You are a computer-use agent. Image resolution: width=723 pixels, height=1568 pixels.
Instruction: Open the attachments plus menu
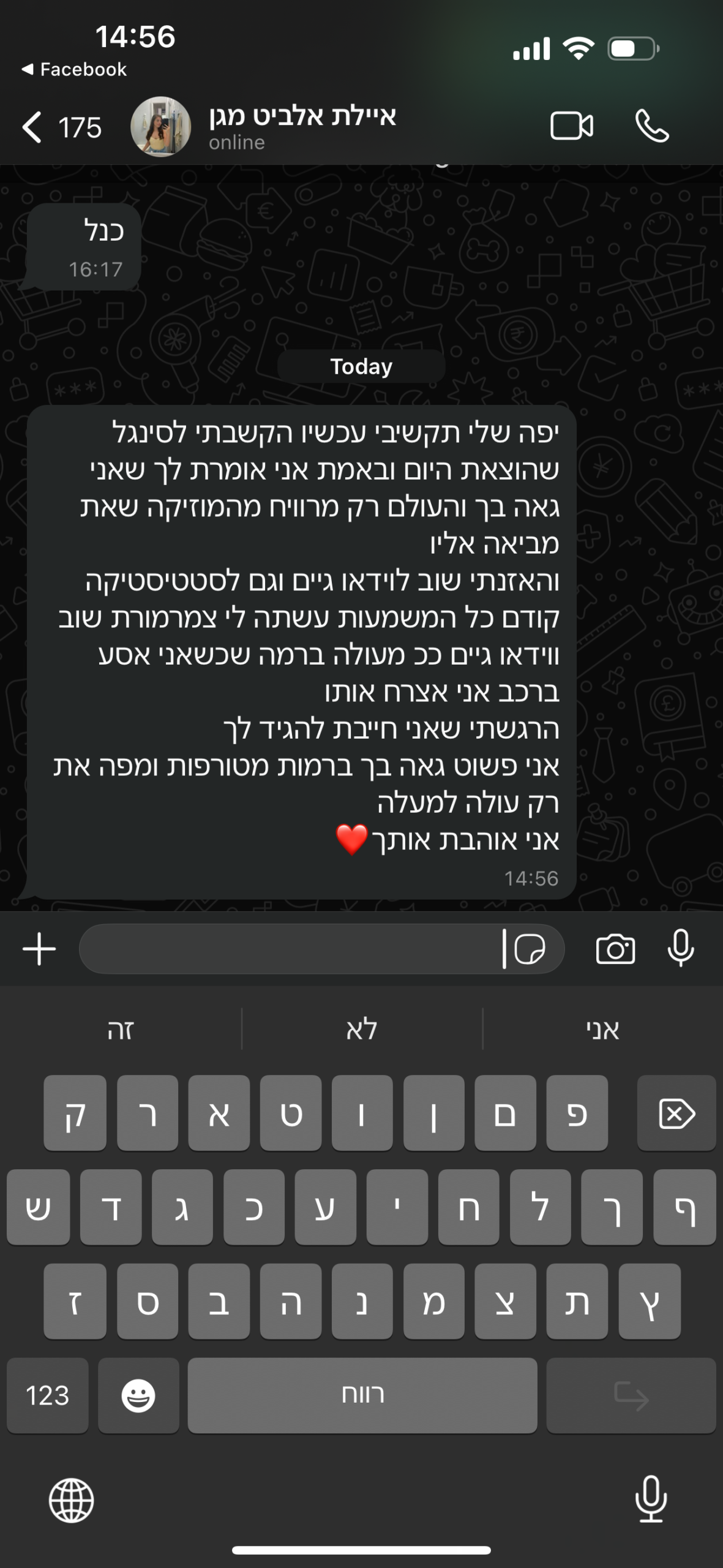point(39,949)
